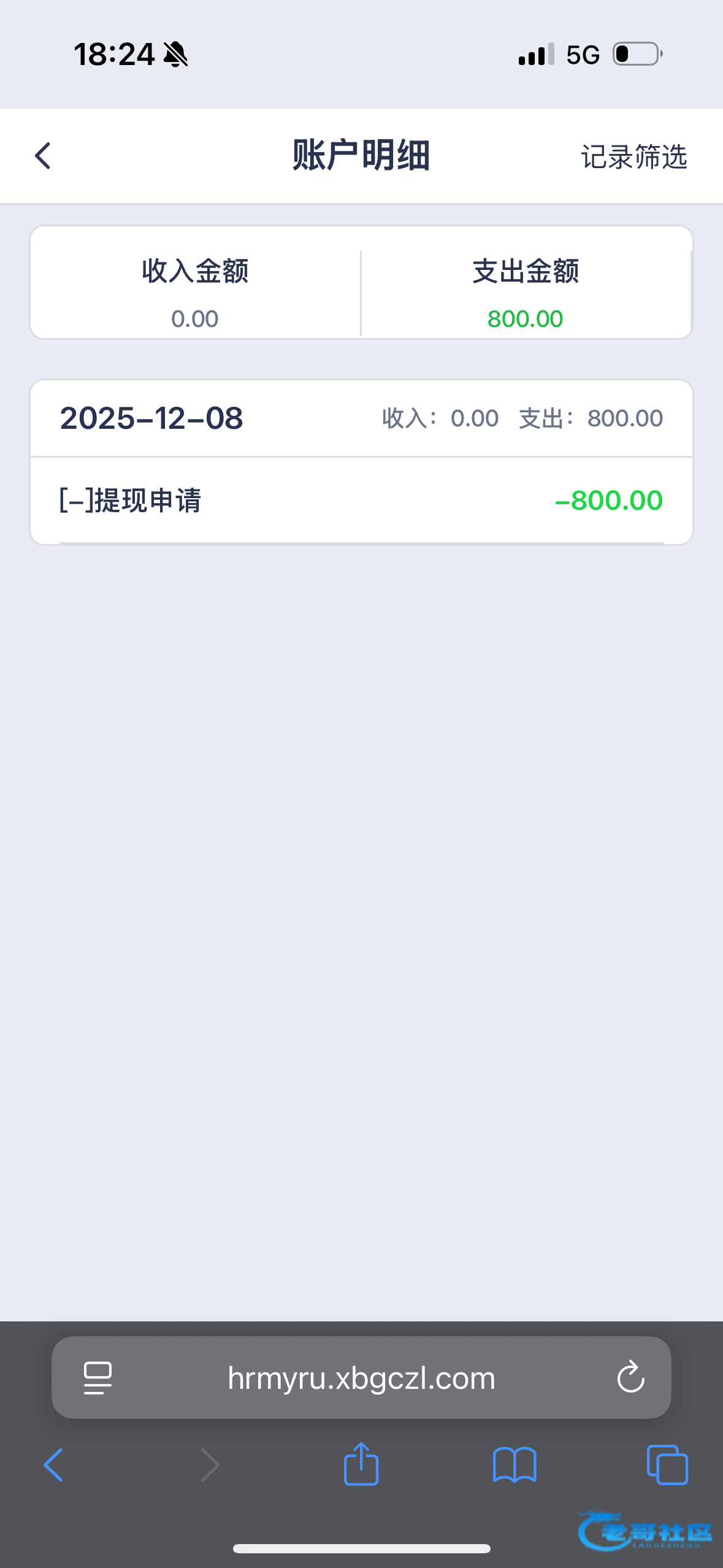
Task: Navigate back in Safari toolbar
Action: 53,1465
